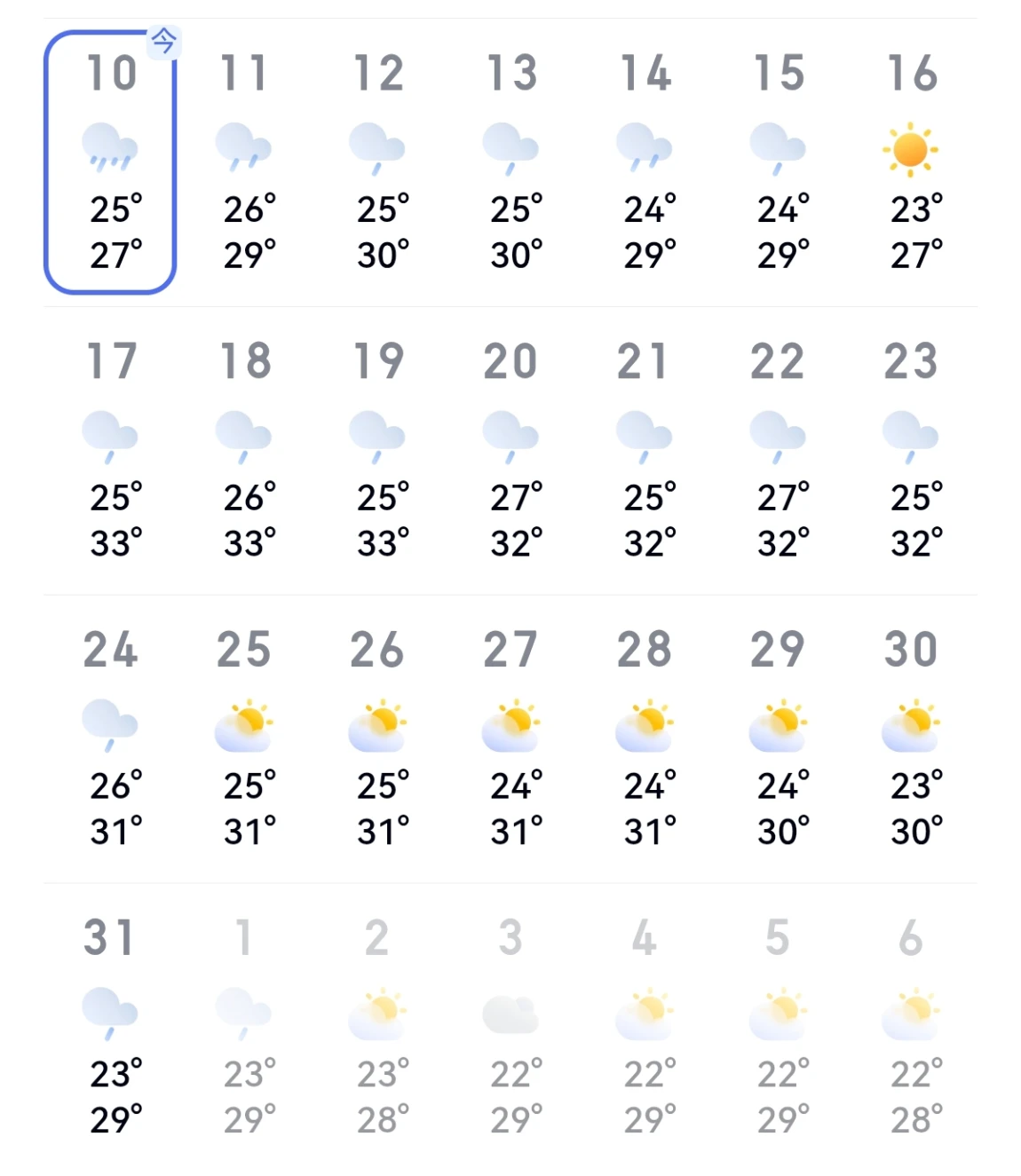View the sunny forecast for the 16th

[912, 162]
